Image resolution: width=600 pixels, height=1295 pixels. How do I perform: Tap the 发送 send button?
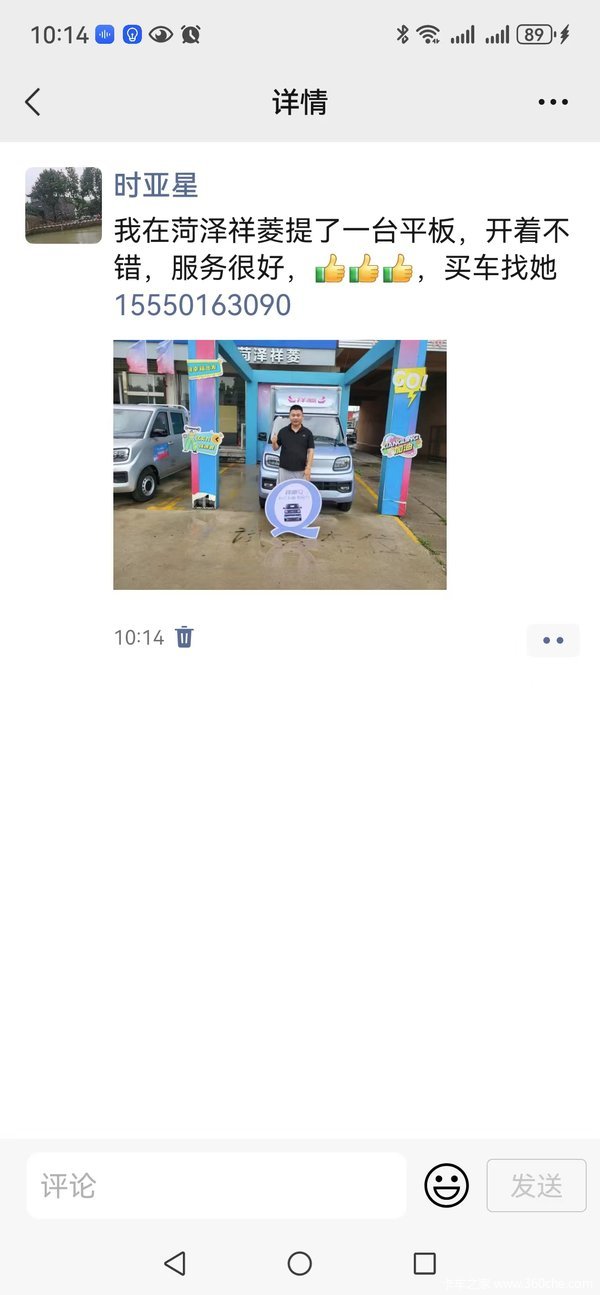coord(536,1186)
